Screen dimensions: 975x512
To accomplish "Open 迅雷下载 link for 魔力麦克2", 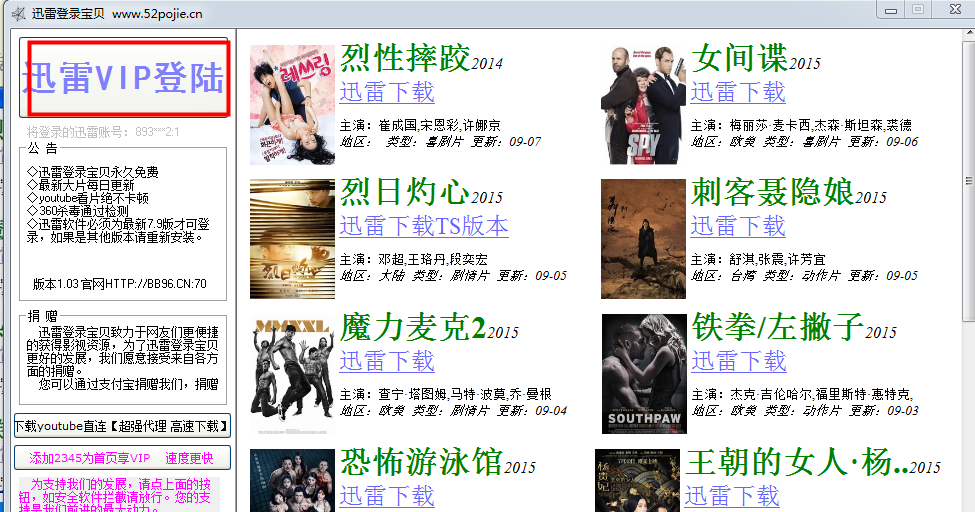I will click(x=387, y=361).
